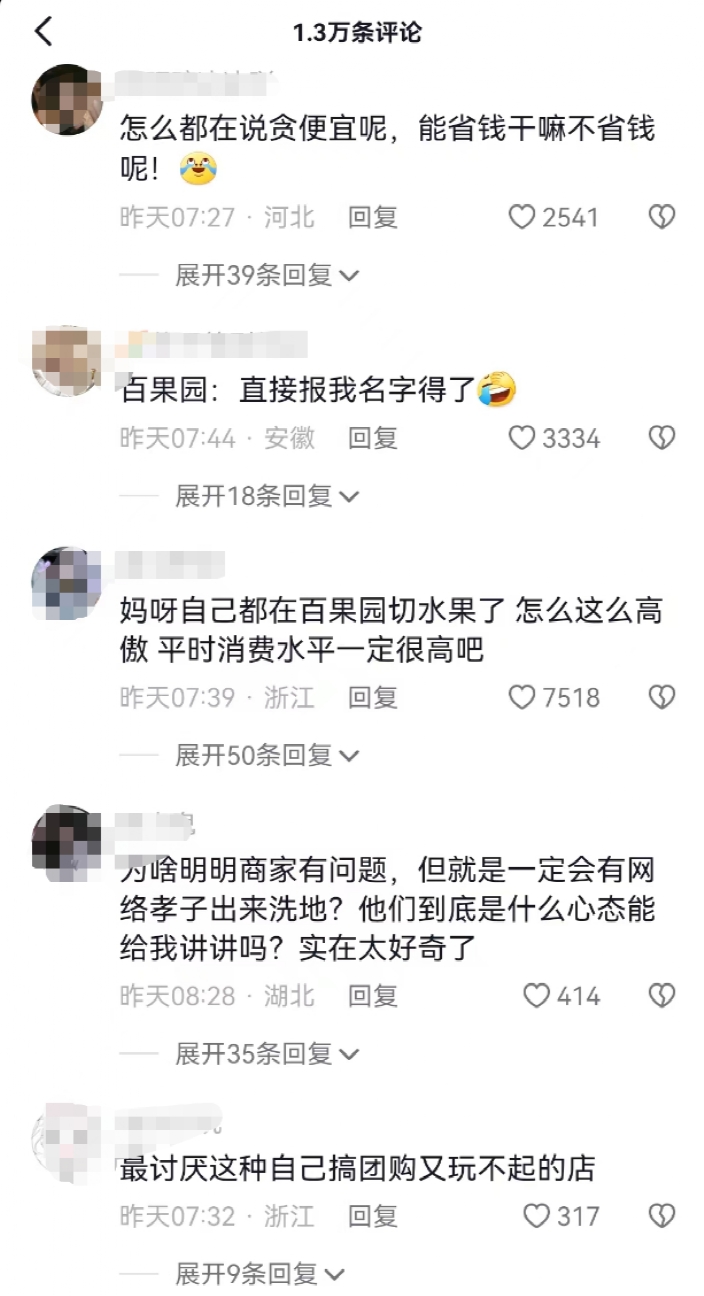
Task: Reply to the 河北 user's comment
Action: coord(372,217)
